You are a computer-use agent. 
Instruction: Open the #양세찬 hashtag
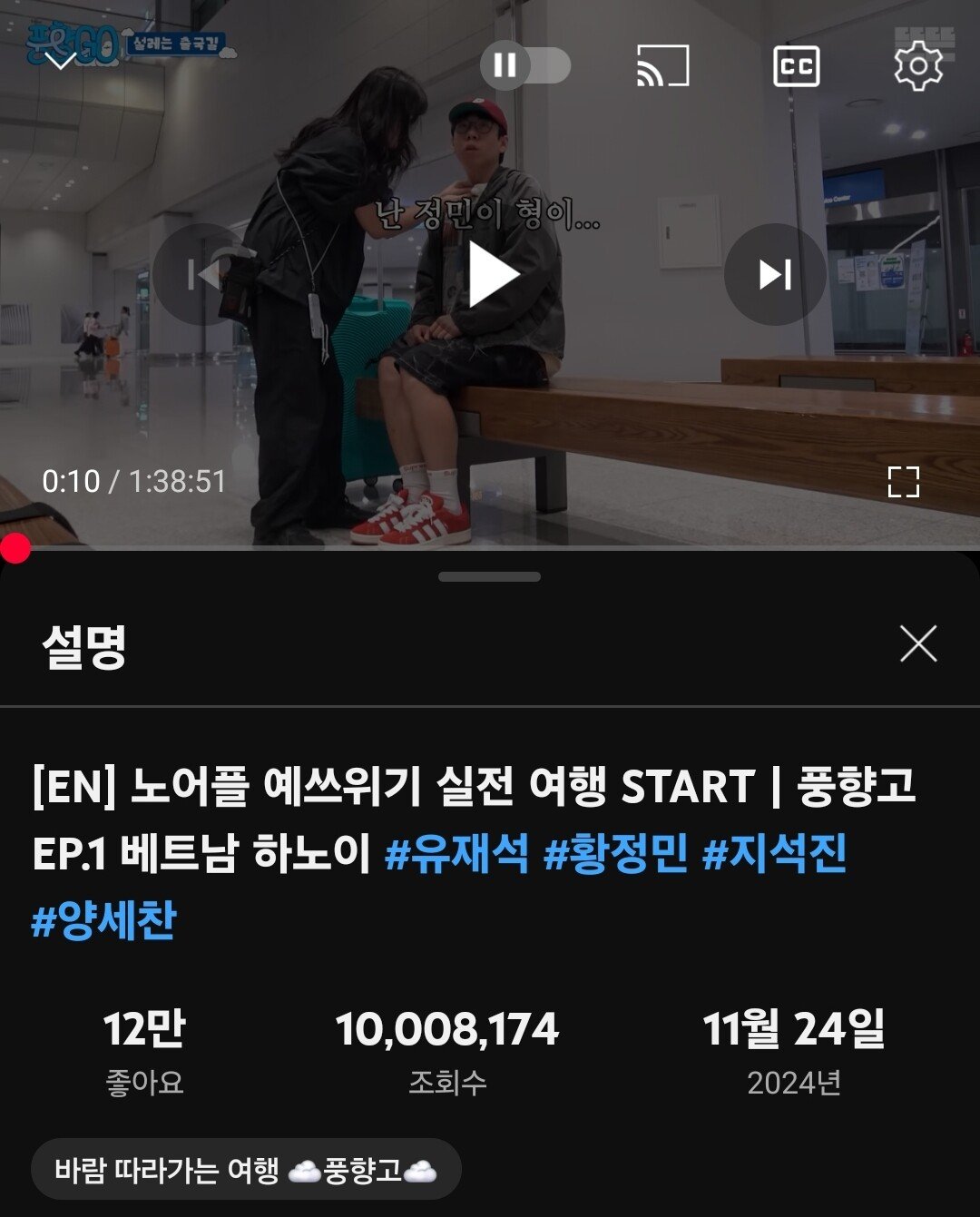pyautogui.click(x=104, y=920)
